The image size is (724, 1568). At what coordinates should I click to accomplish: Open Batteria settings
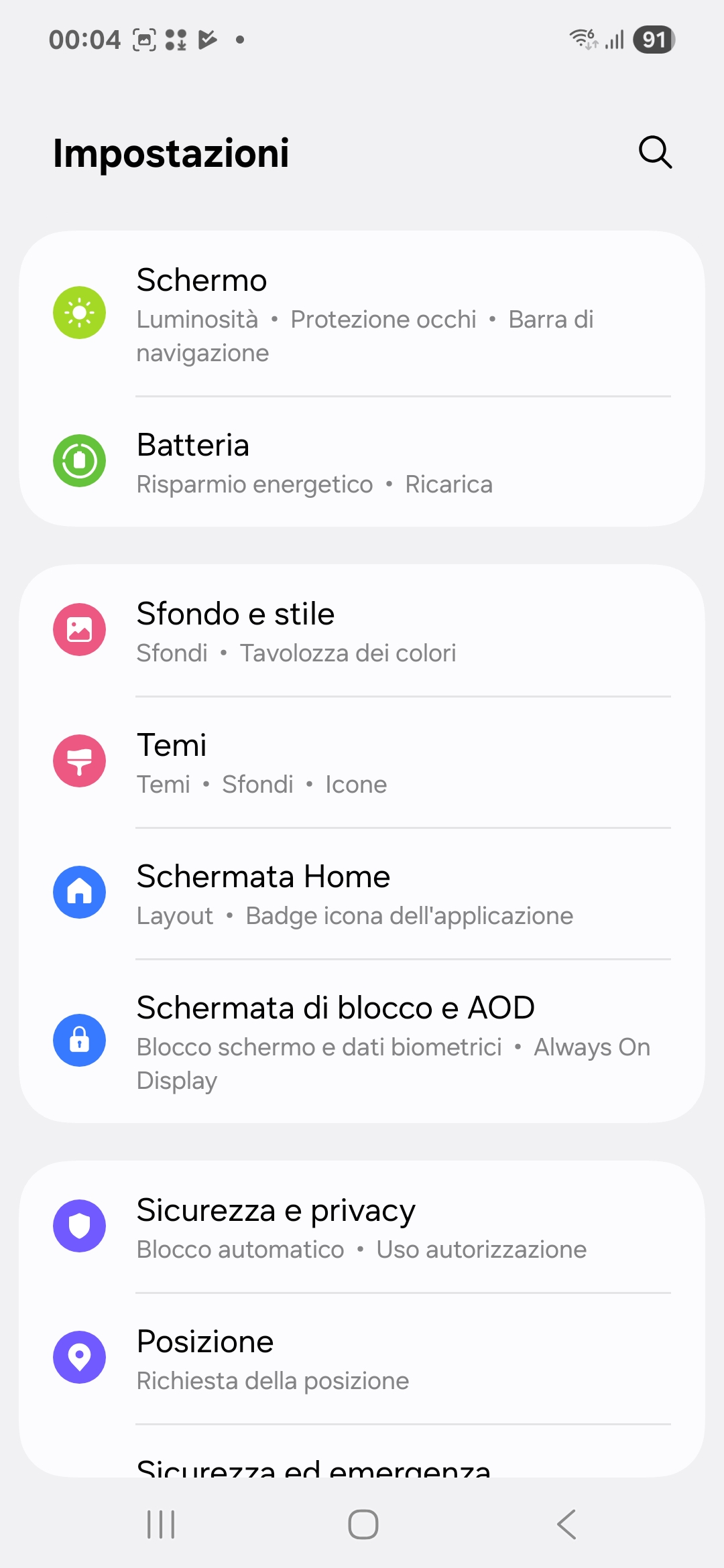coord(362,462)
